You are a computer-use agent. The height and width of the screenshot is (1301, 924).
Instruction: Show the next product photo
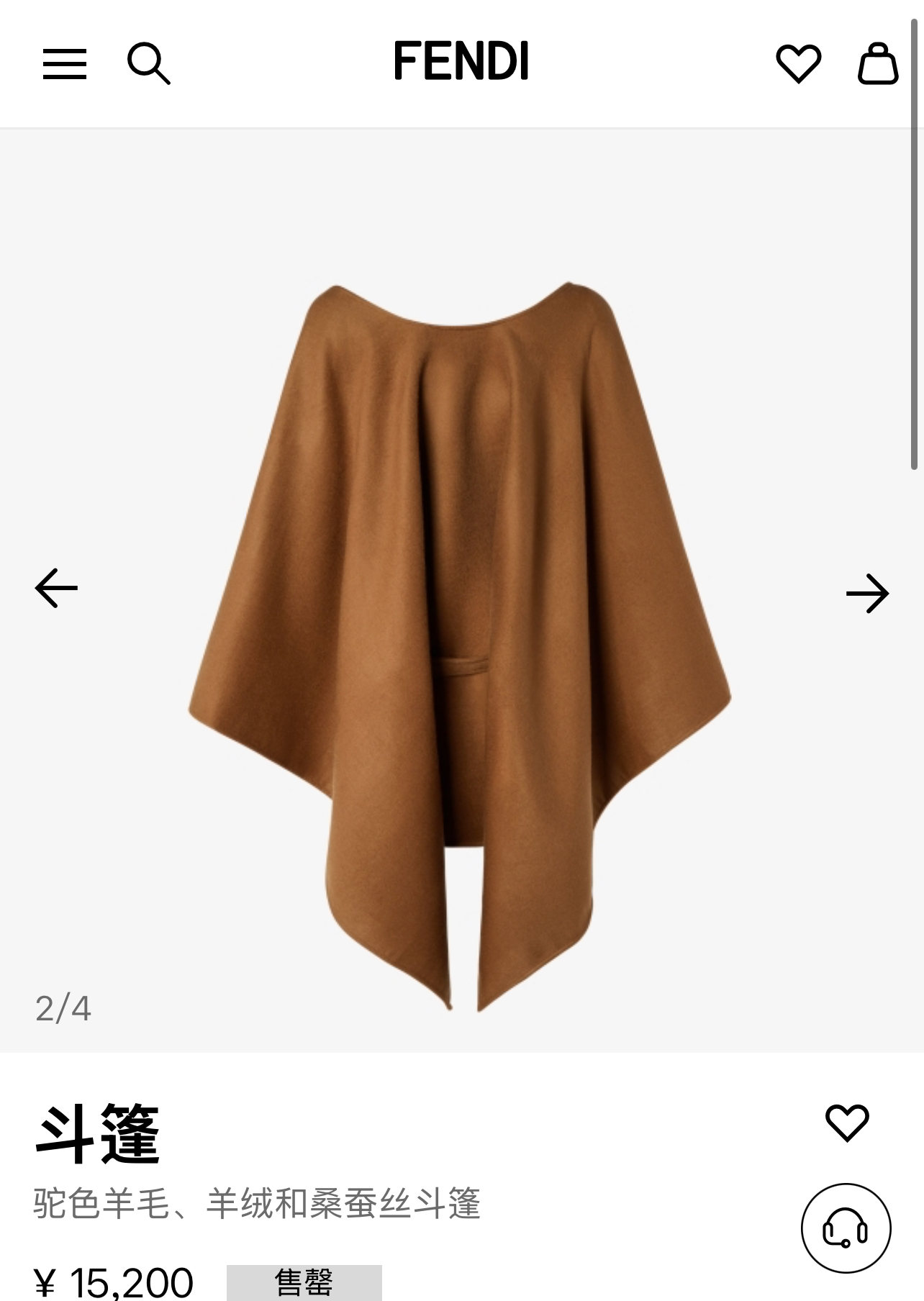click(867, 593)
